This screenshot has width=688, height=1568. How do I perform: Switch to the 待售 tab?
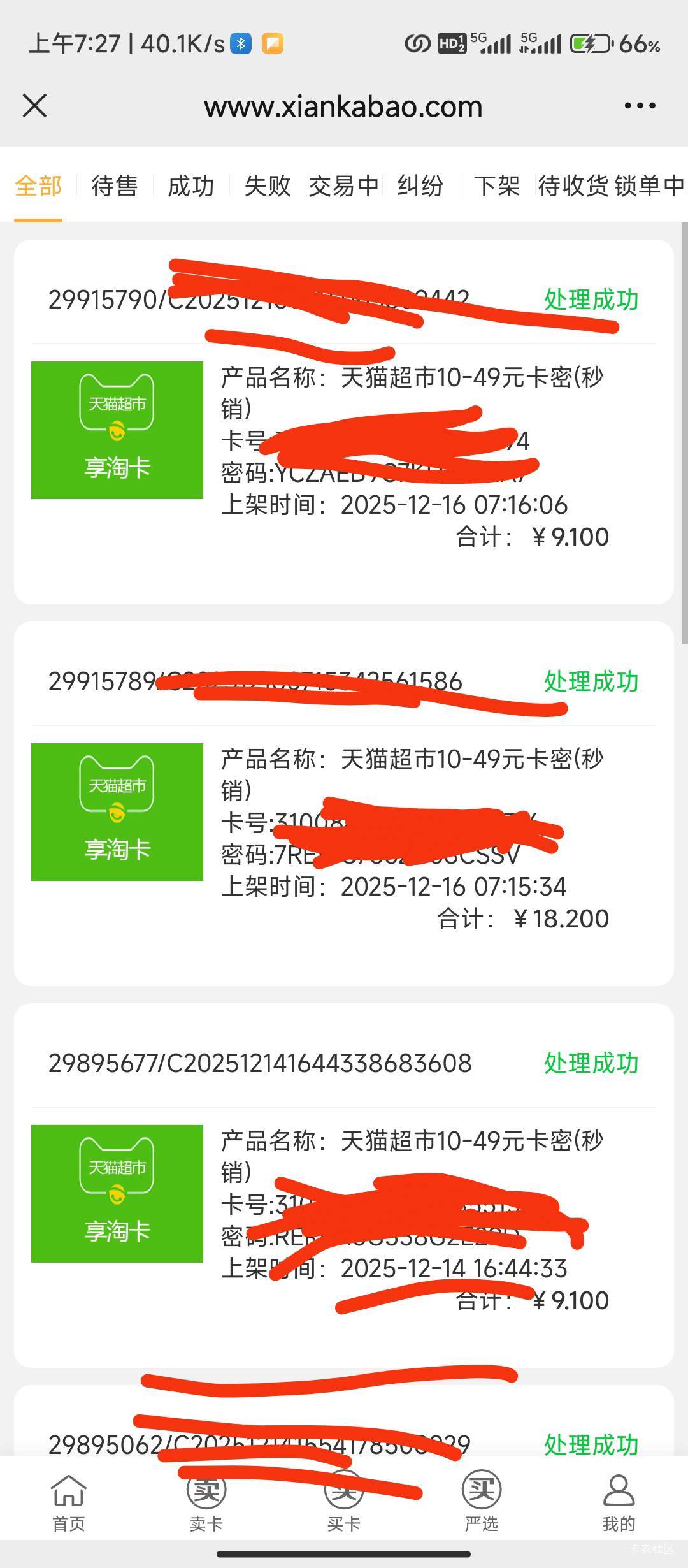pyautogui.click(x=115, y=186)
